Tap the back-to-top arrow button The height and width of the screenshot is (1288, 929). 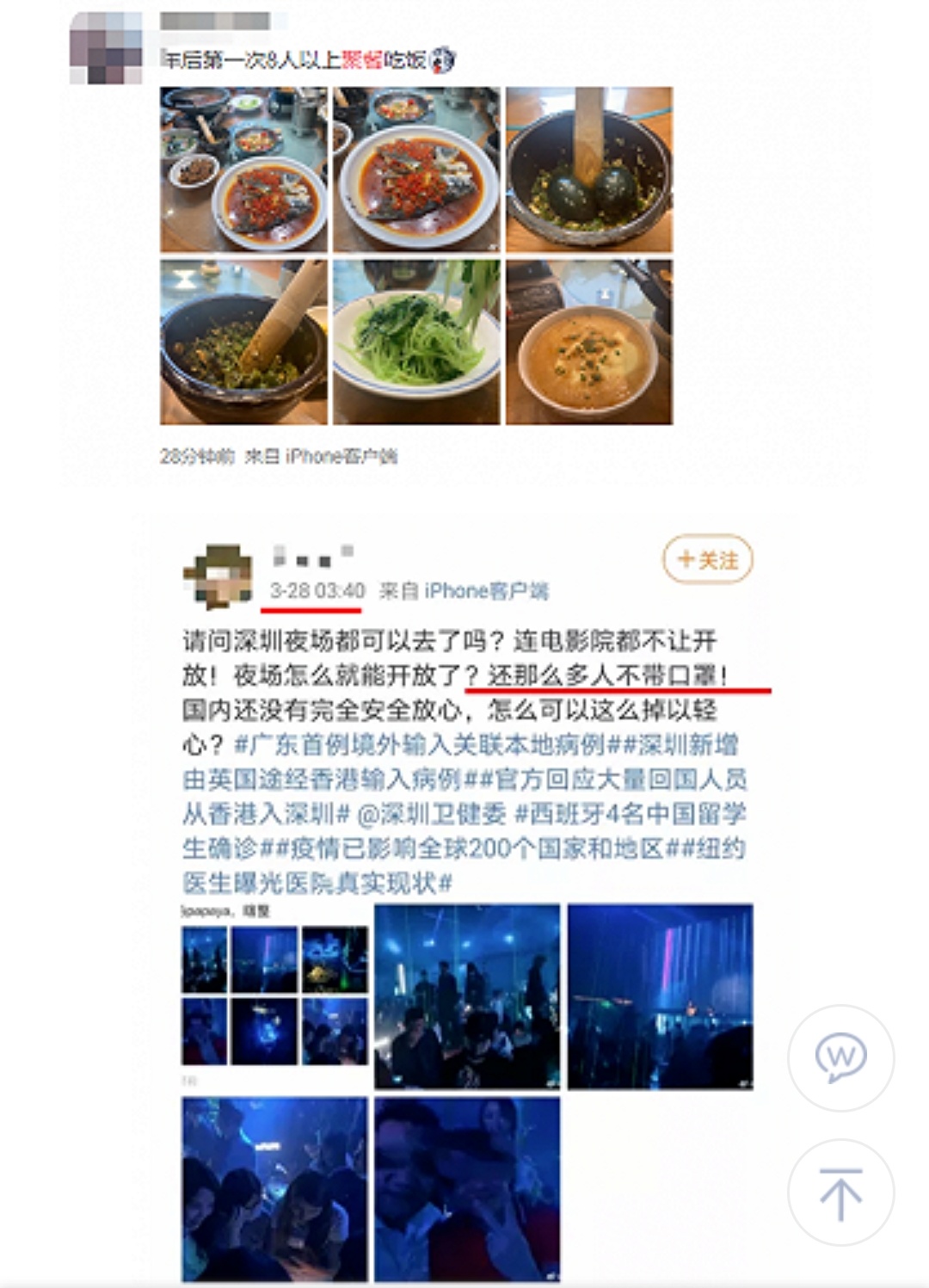pyautogui.click(x=840, y=1192)
